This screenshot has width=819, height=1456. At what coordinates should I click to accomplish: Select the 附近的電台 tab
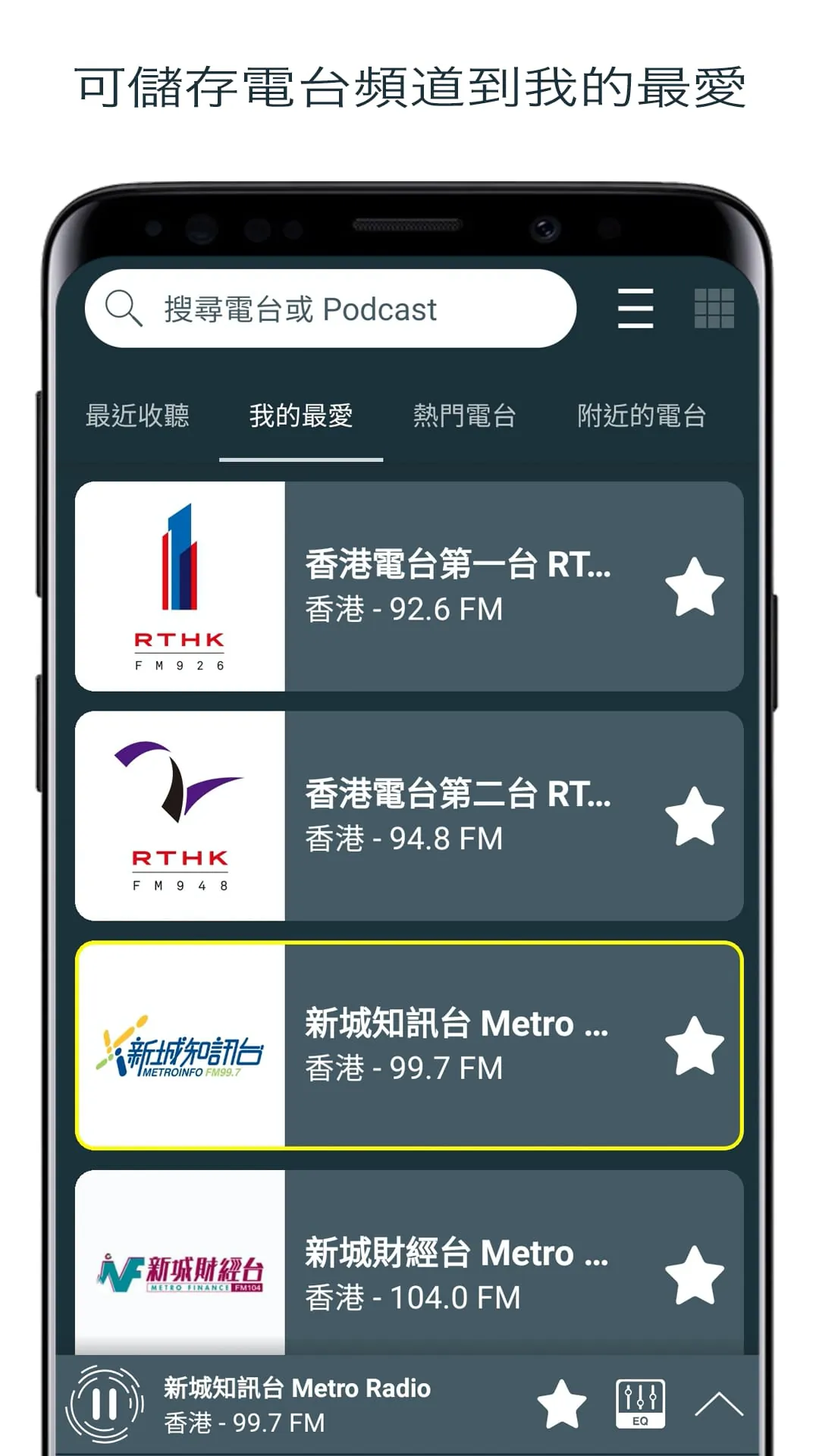643,416
